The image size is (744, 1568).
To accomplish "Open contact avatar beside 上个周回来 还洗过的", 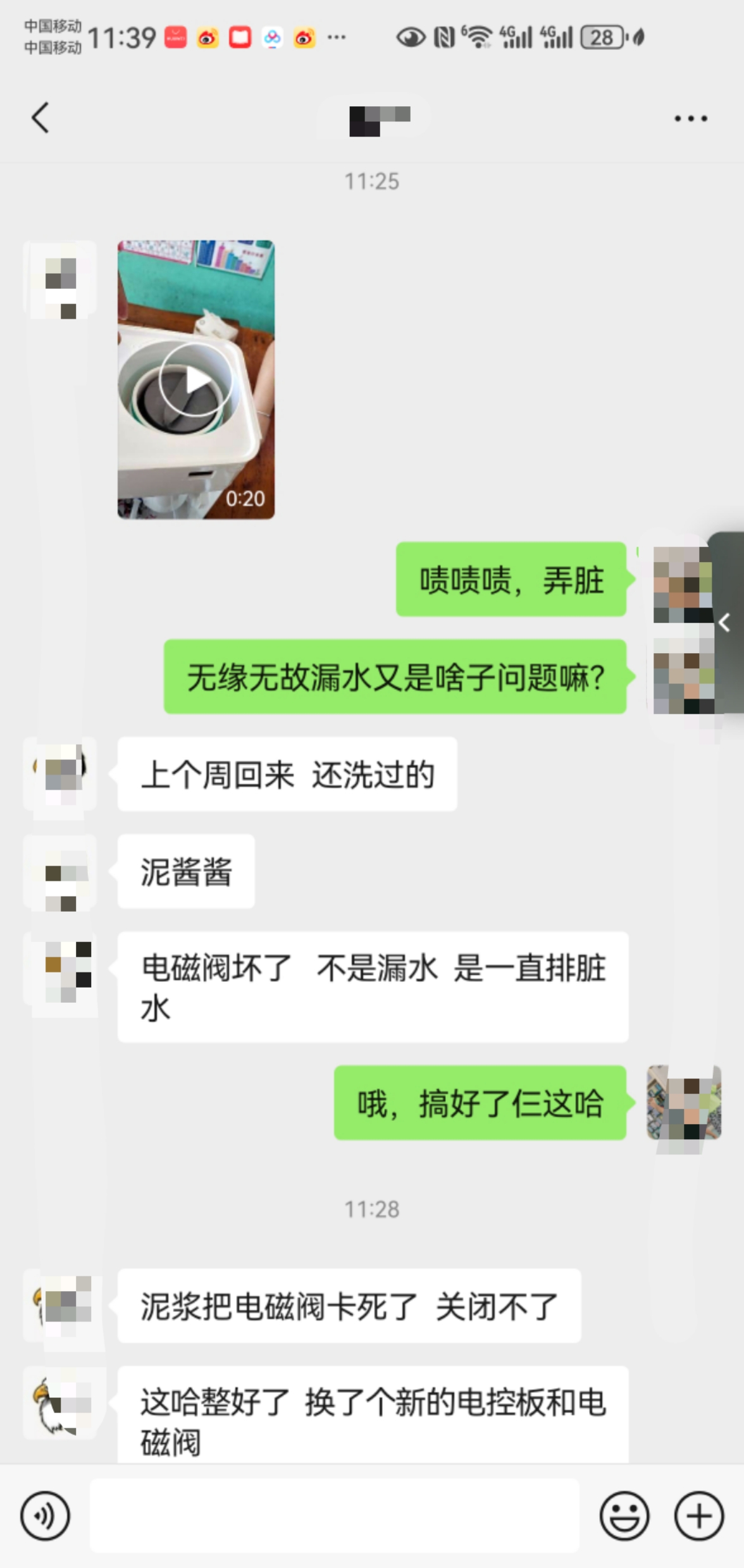I will [x=61, y=774].
